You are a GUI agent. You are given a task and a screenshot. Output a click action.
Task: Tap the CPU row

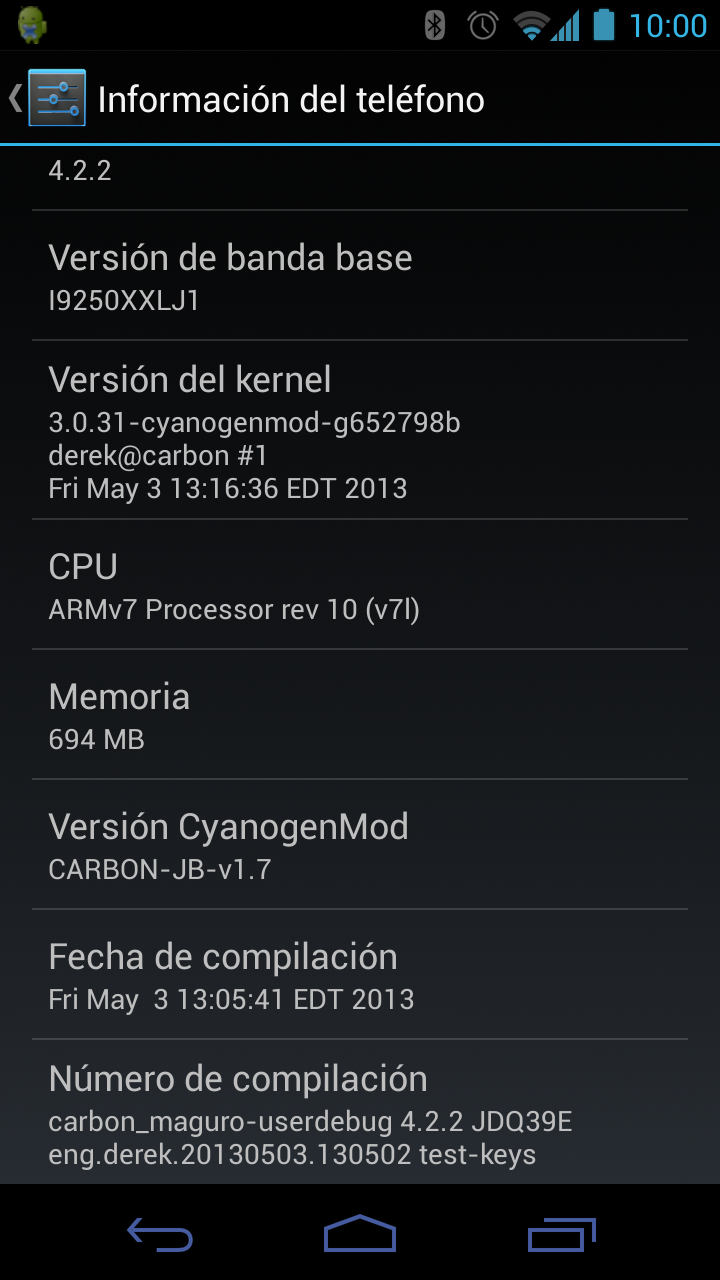(x=360, y=585)
